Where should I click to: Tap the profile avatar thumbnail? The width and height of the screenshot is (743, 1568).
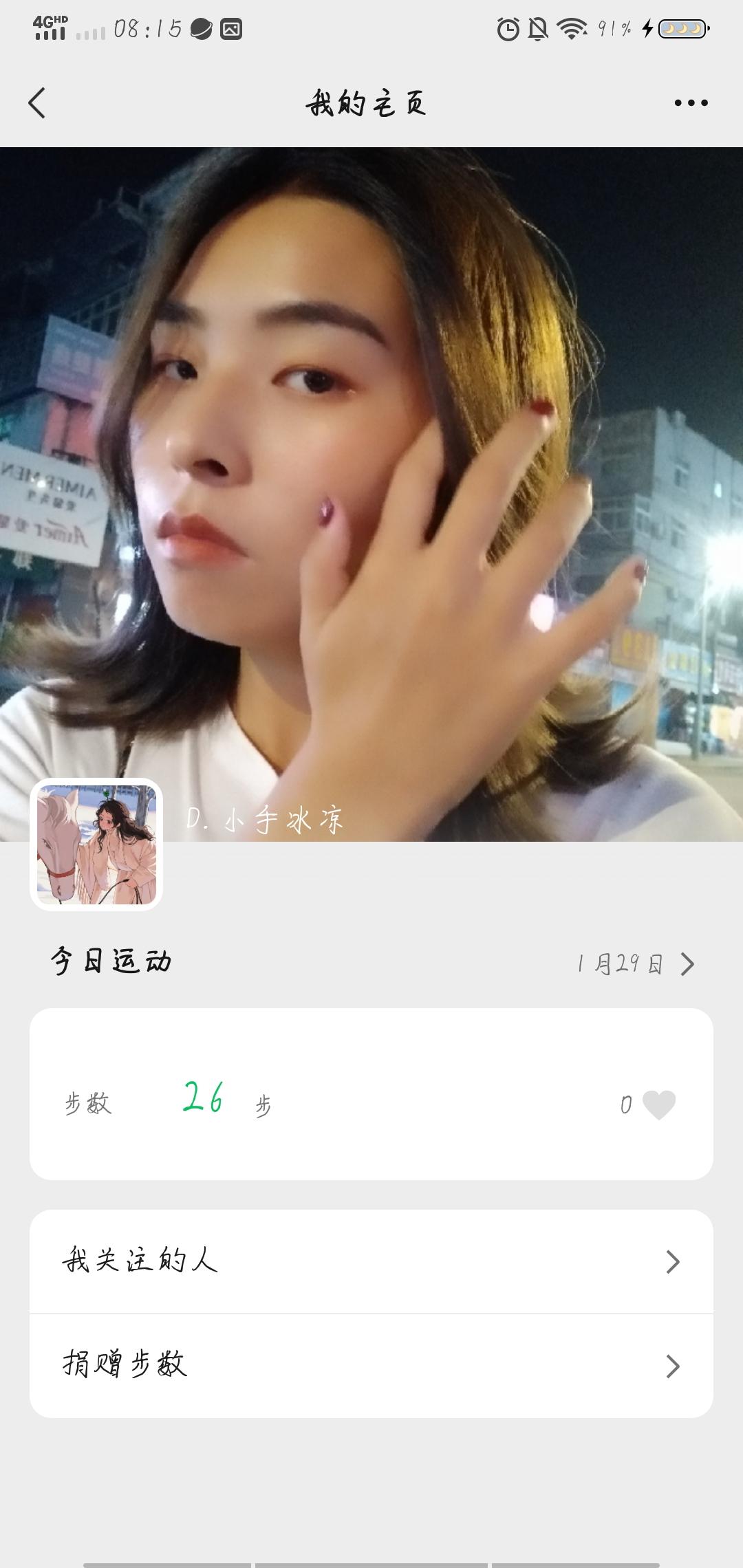[96, 845]
